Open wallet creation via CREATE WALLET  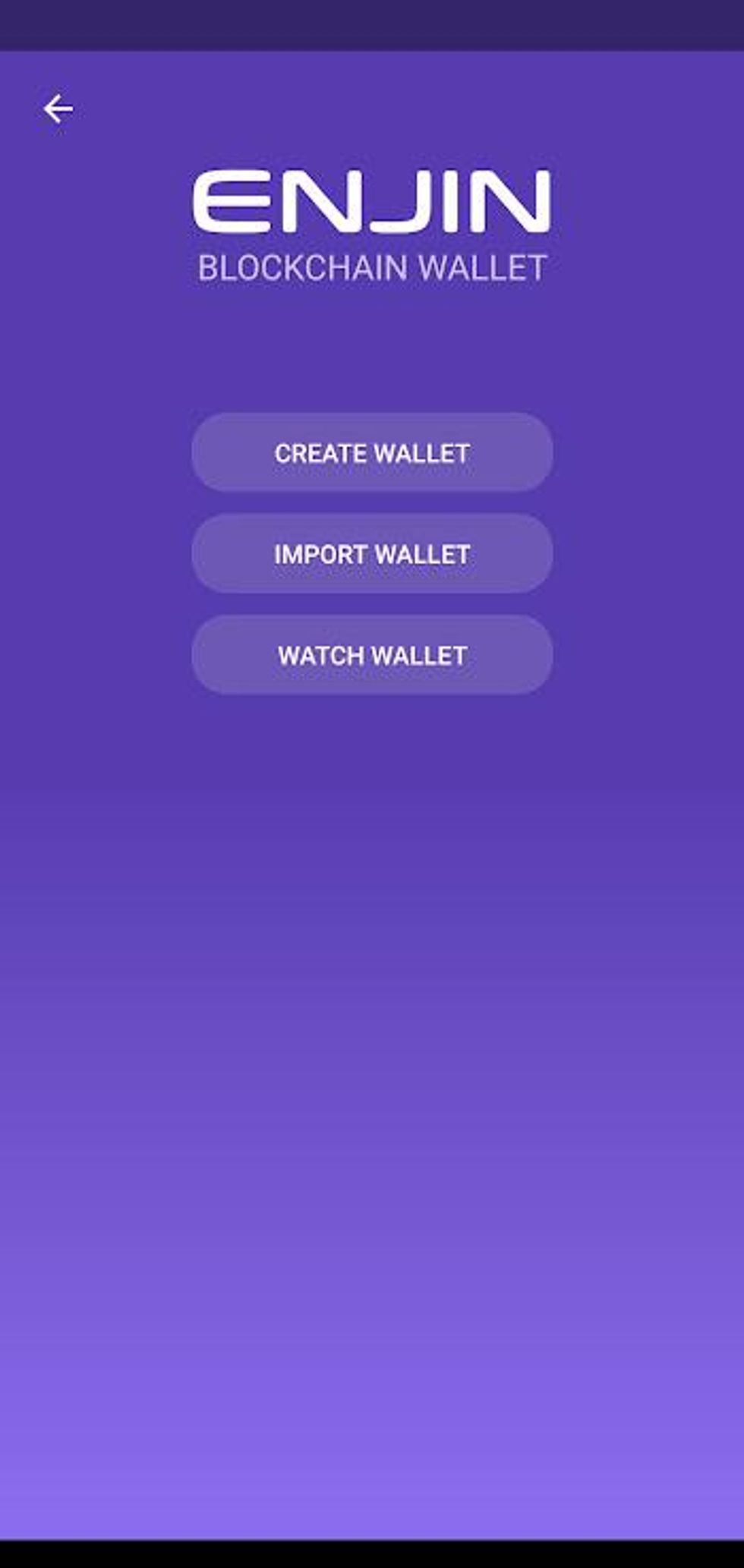[372, 453]
